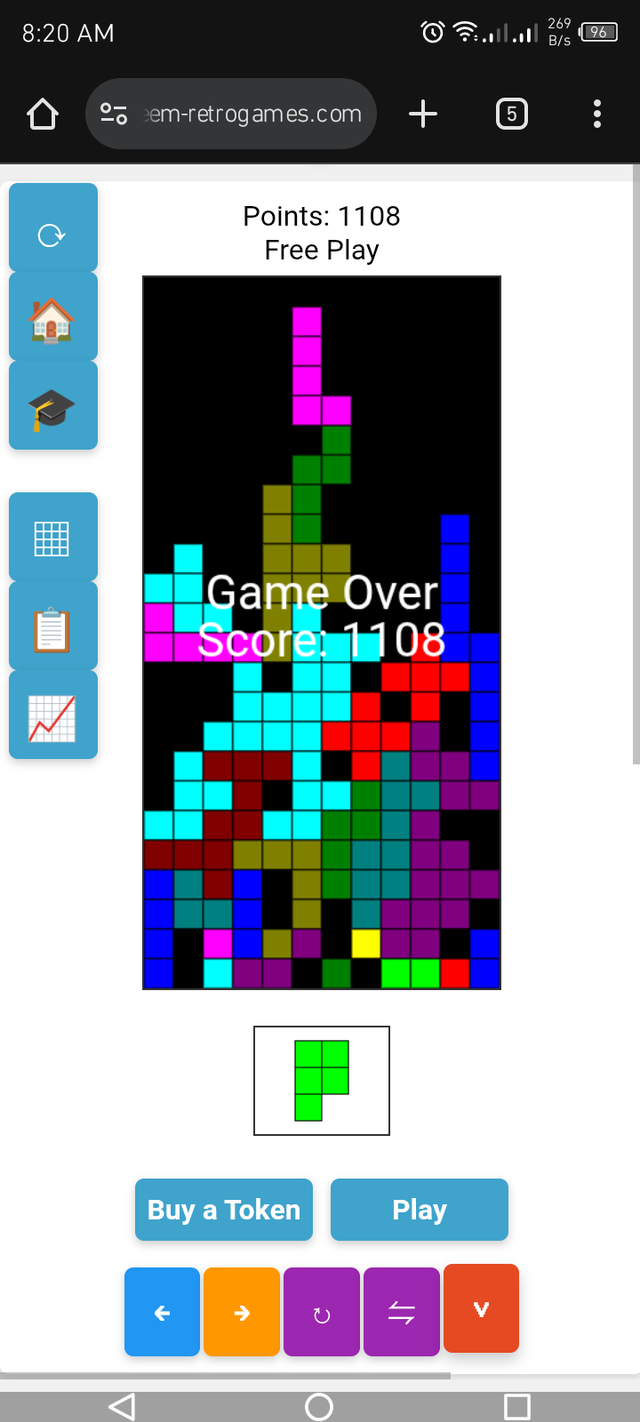Open the clipboard icon button
Image resolution: width=640 pixels, height=1422 pixels.
pos(53,628)
